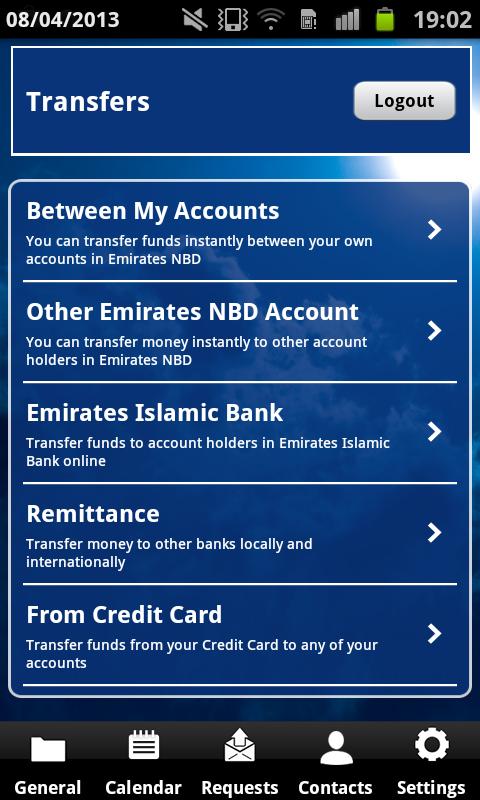The image size is (480, 800).
Task: Select Other Emirates NBD Account
Action: pos(239,332)
